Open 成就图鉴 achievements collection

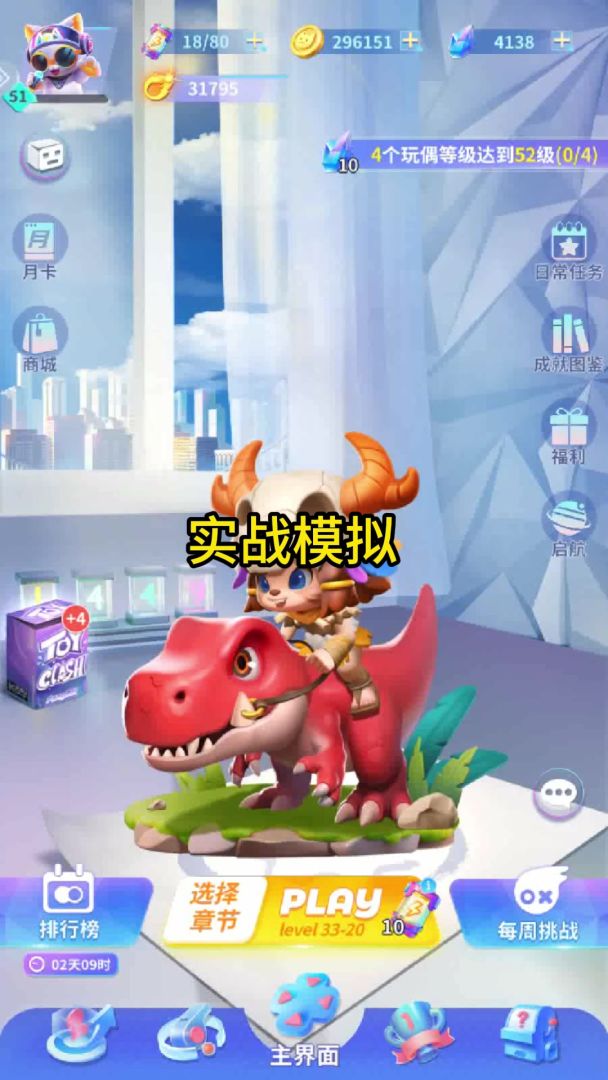(x=569, y=340)
